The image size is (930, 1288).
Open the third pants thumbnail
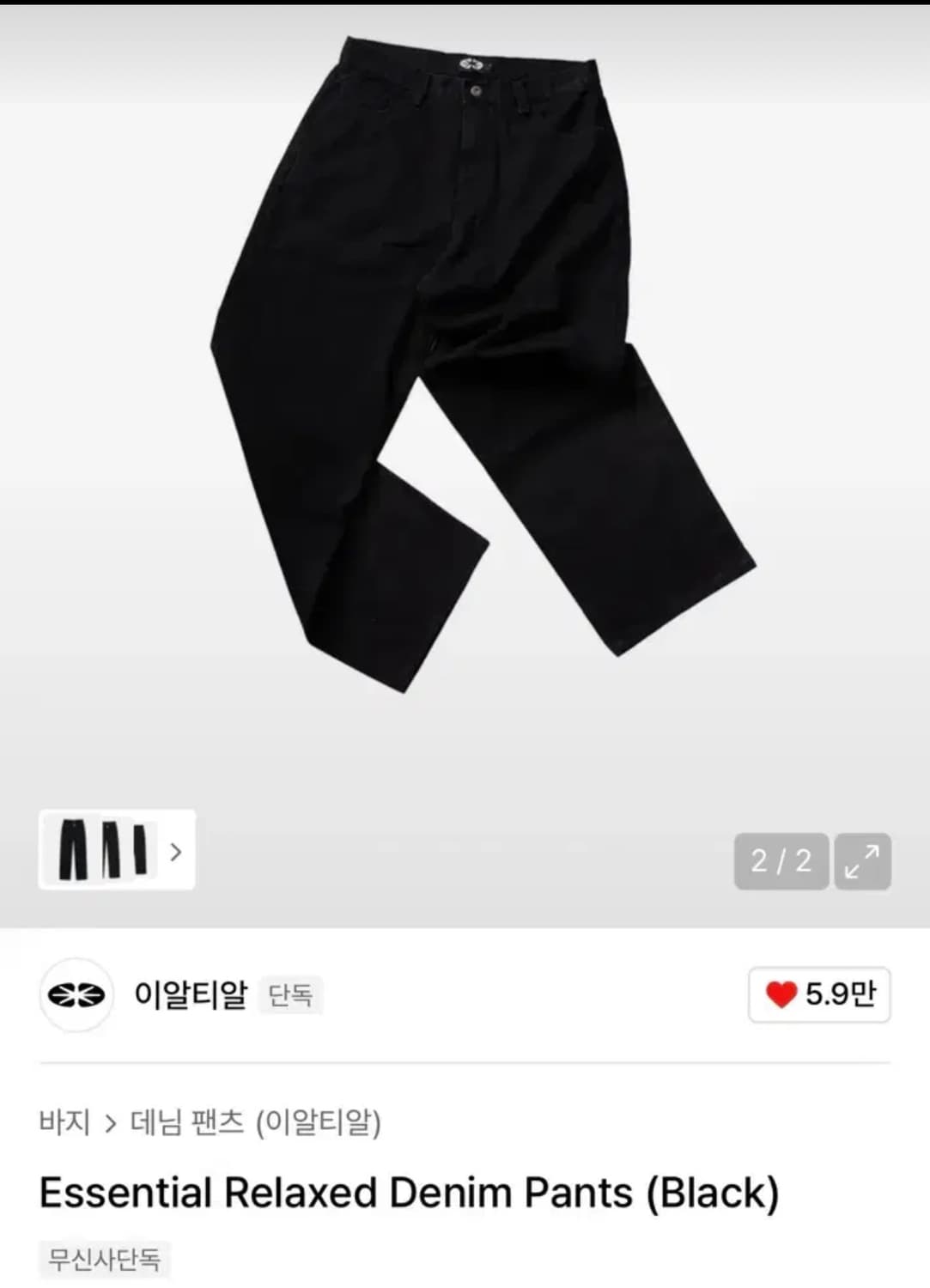coord(142,852)
